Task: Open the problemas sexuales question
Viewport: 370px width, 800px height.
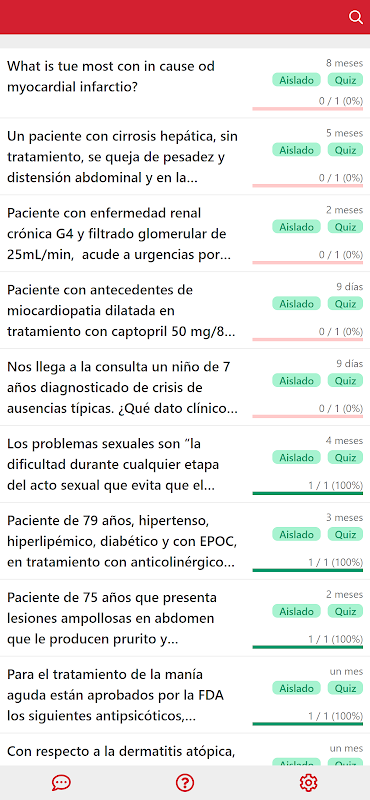Action: 185,464
